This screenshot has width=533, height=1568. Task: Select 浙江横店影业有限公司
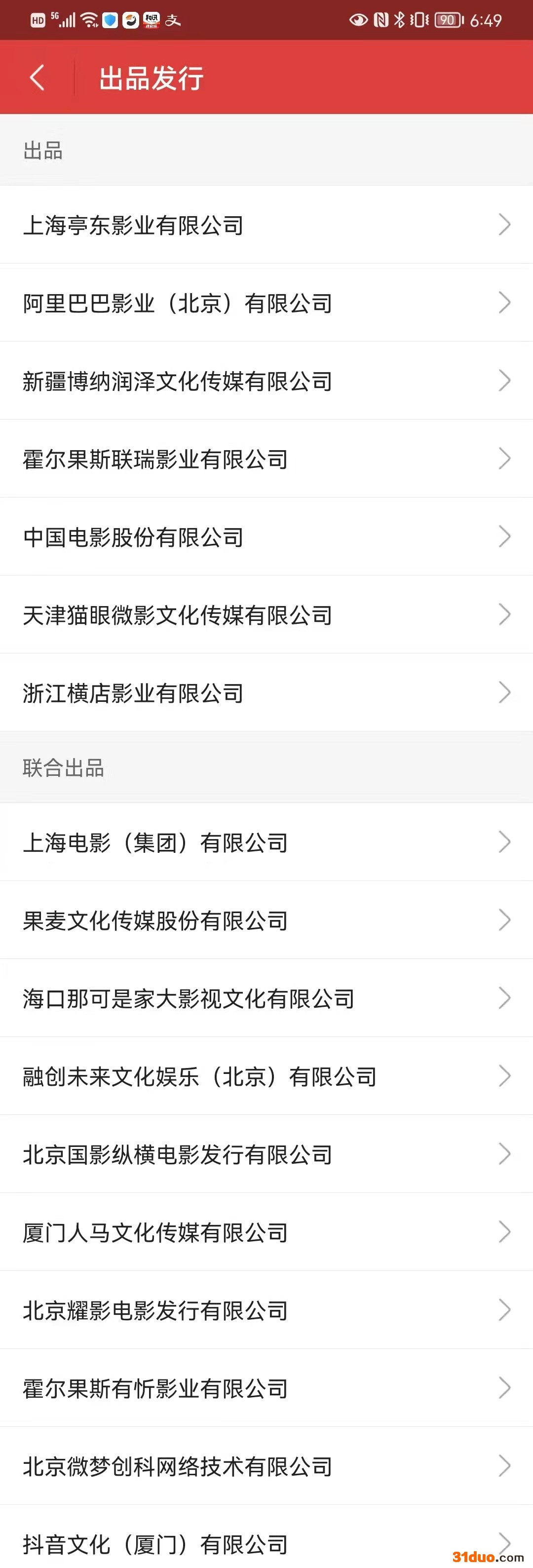click(x=266, y=692)
